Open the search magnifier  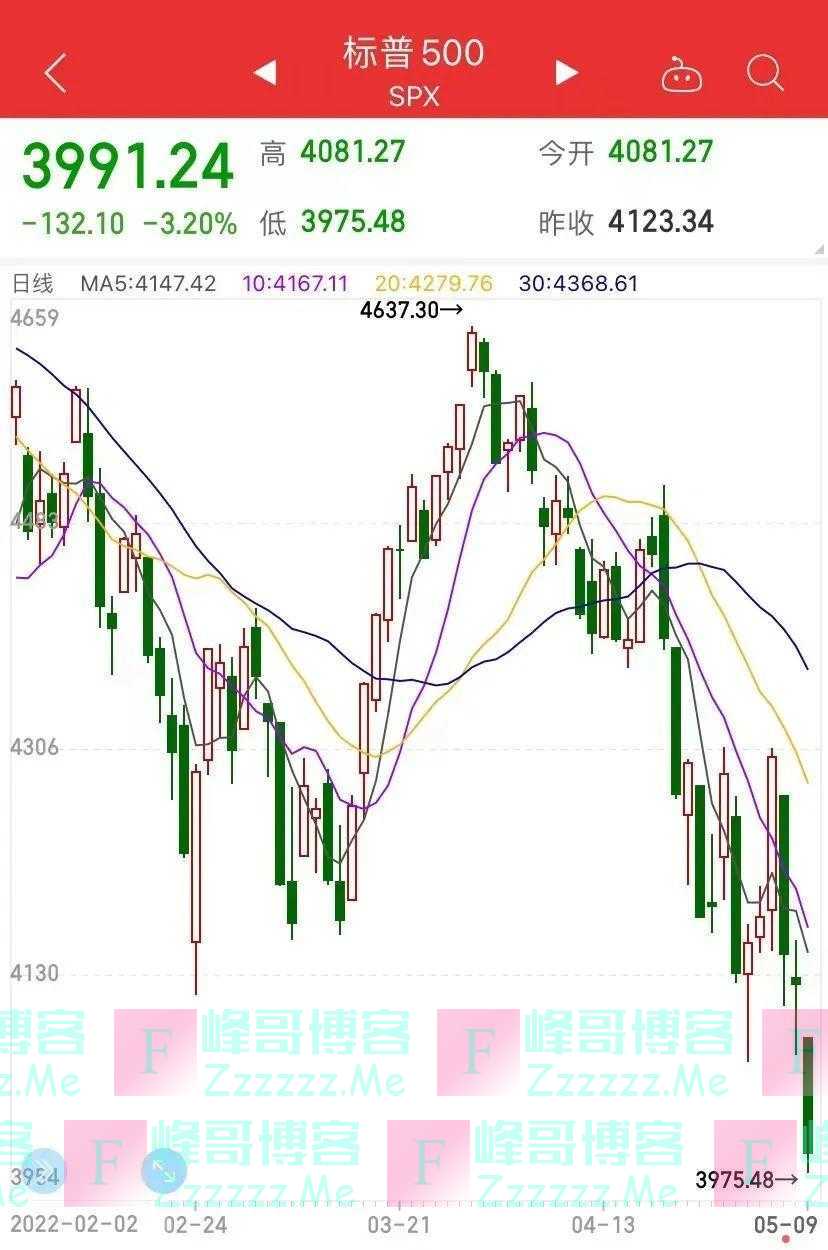(765, 73)
